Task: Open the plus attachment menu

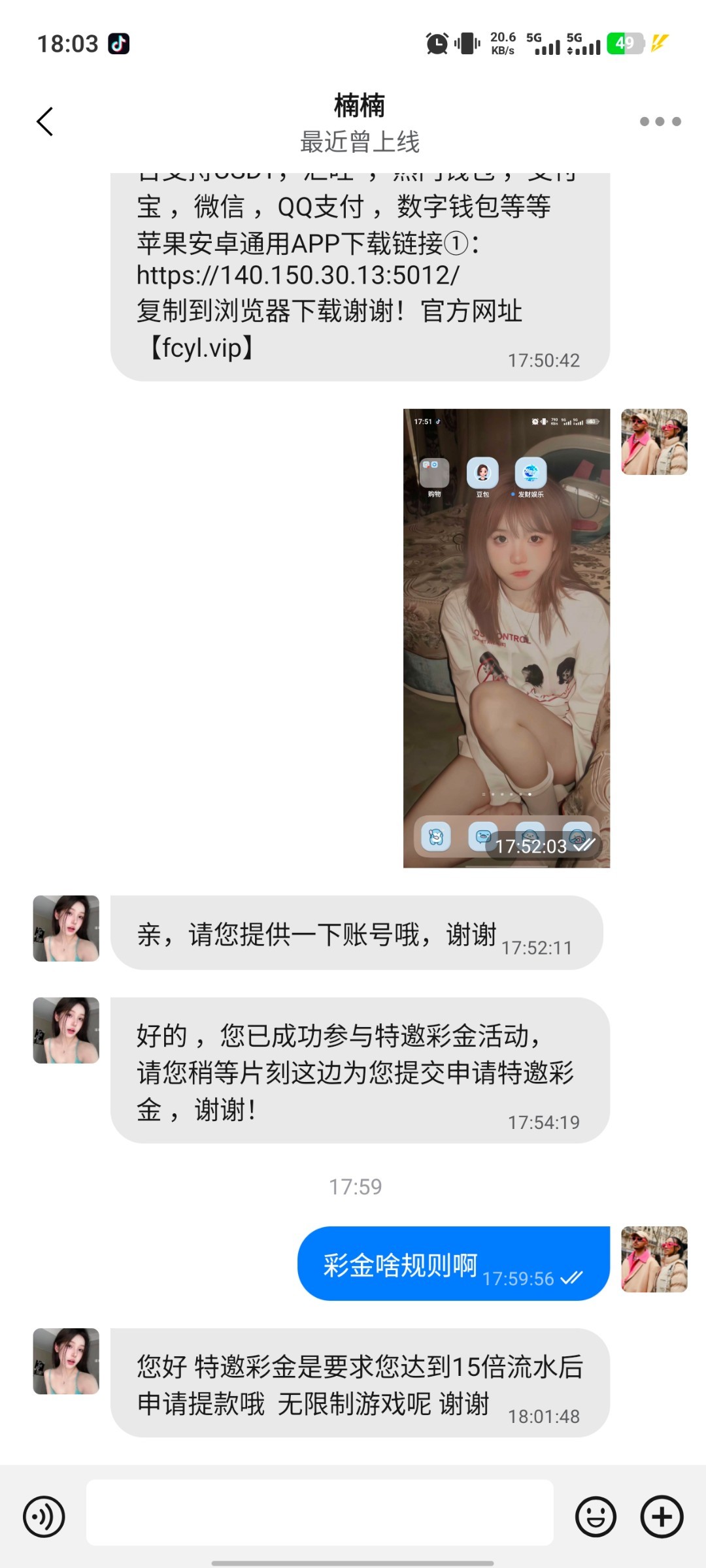Action: pos(662,1516)
